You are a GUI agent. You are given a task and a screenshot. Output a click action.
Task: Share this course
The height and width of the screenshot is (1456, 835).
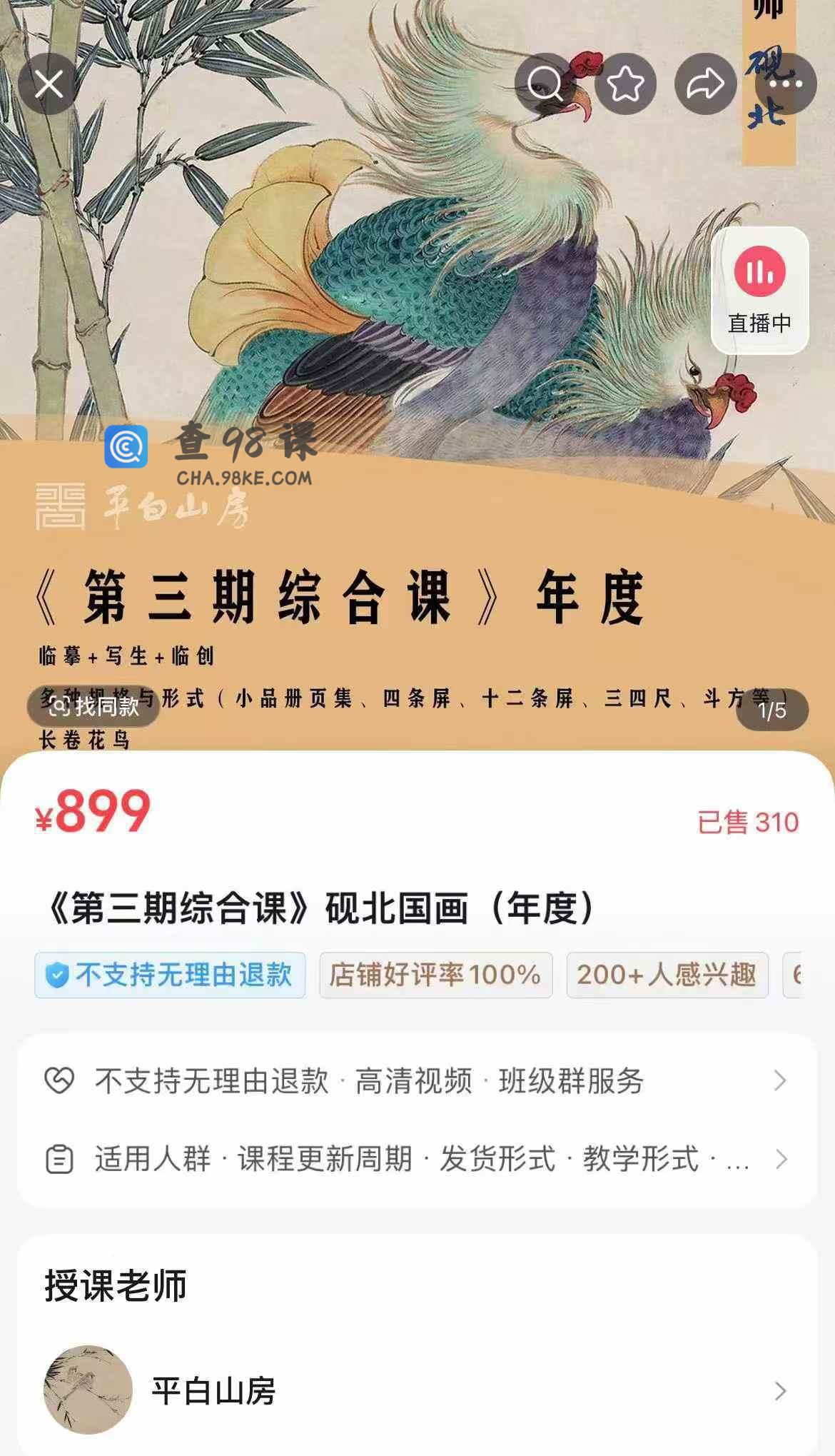click(x=705, y=85)
